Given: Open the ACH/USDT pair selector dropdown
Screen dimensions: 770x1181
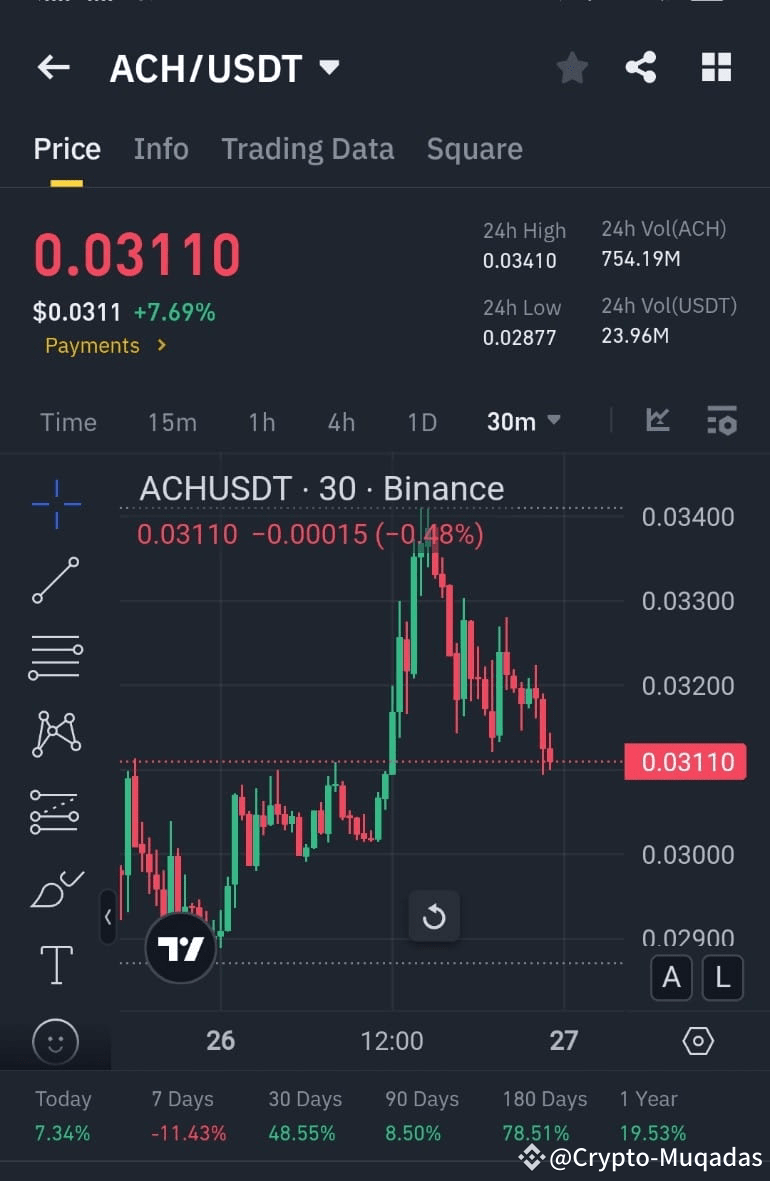Looking at the screenshot, I should [326, 68].
